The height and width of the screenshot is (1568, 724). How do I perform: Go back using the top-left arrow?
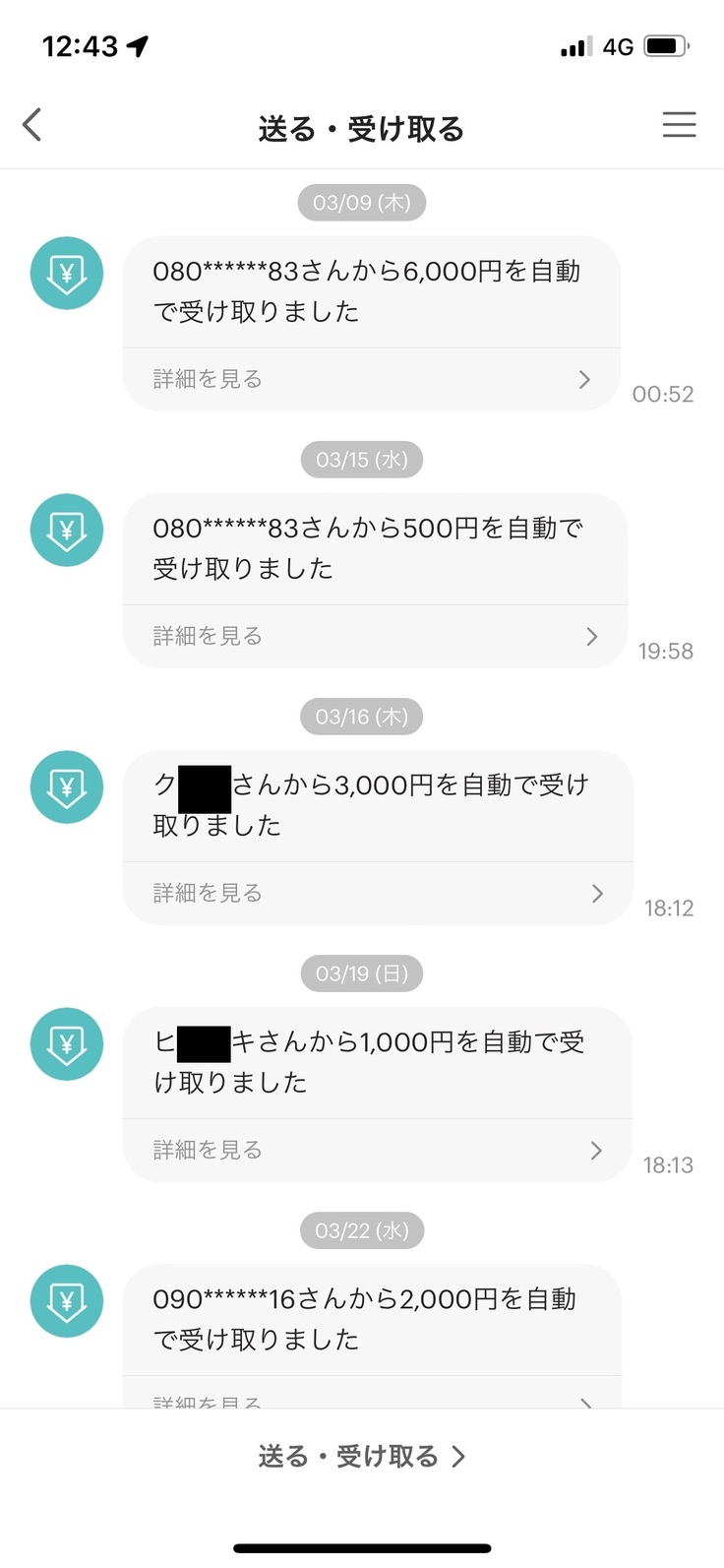tap(32, 126)
